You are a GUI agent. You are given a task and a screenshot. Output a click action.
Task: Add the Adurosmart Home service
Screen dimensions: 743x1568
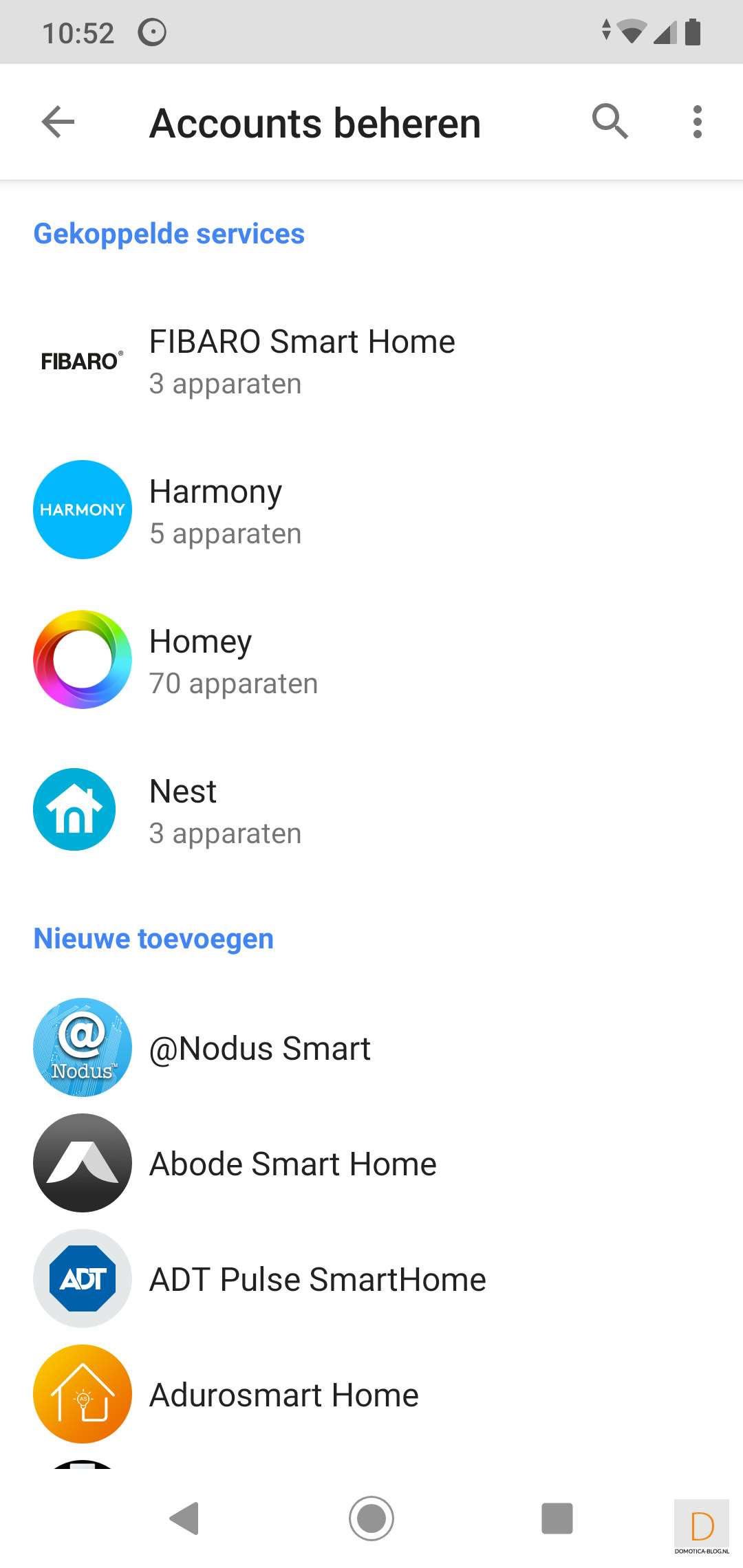point(283,1395)
